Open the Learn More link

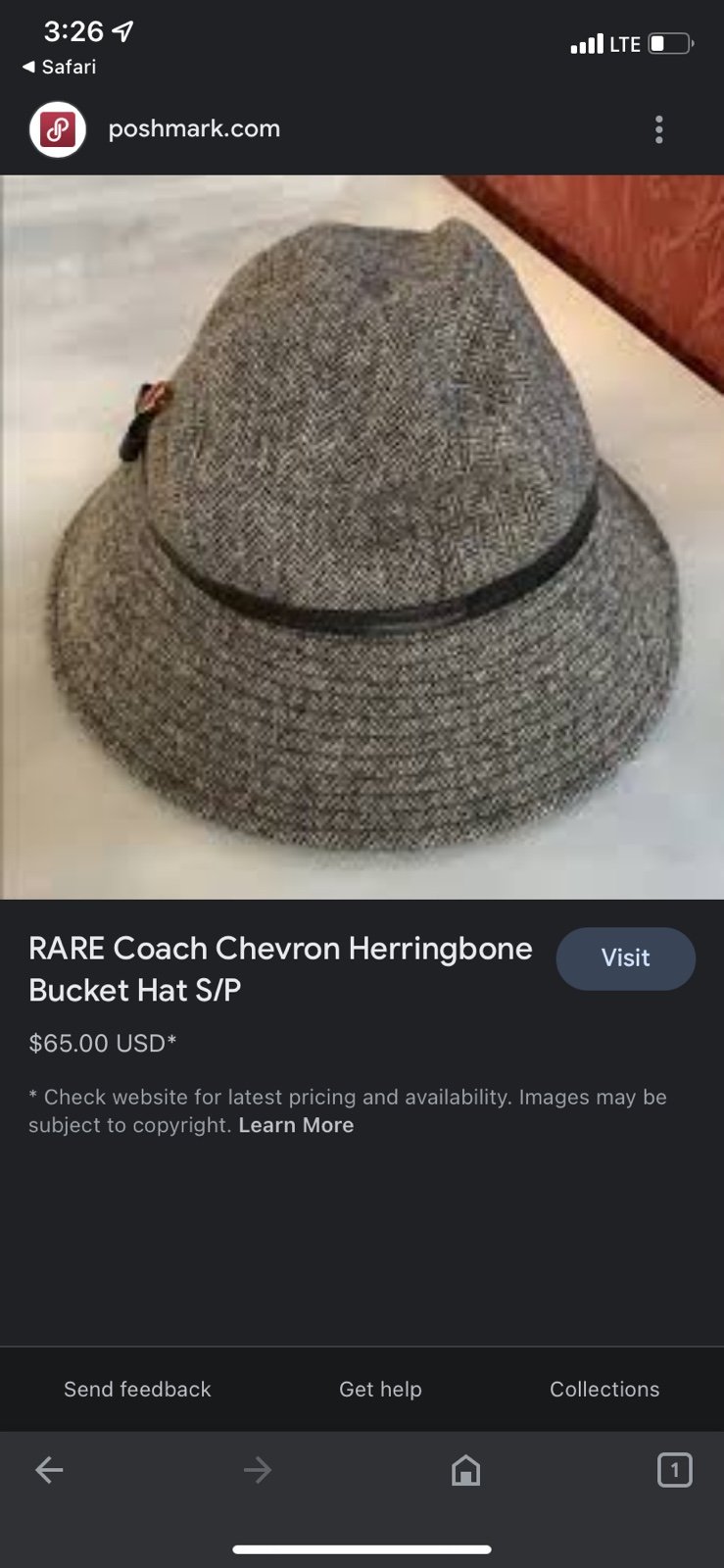(296, 1125)
